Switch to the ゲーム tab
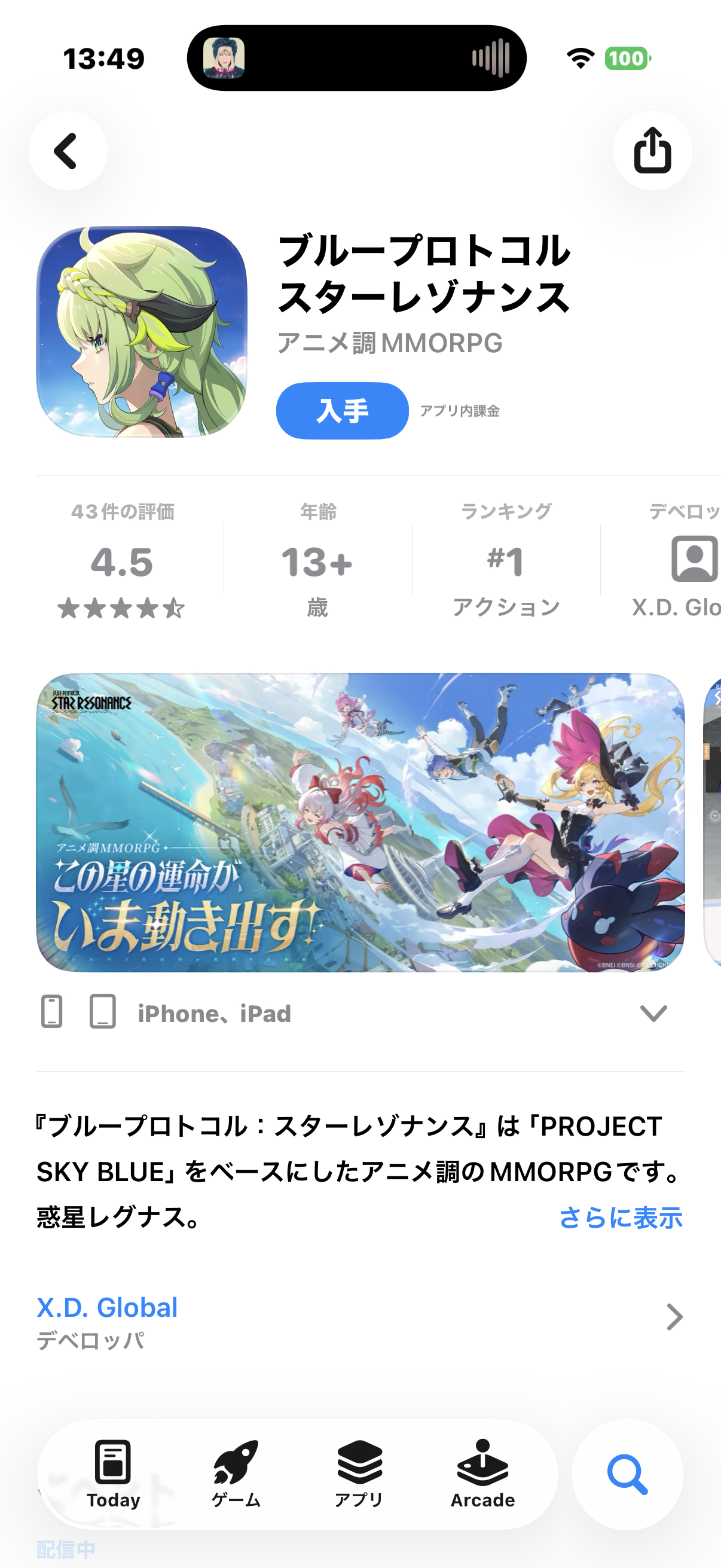Image resolution: width=721 pixels, height=1568 pixels. 236,1474
